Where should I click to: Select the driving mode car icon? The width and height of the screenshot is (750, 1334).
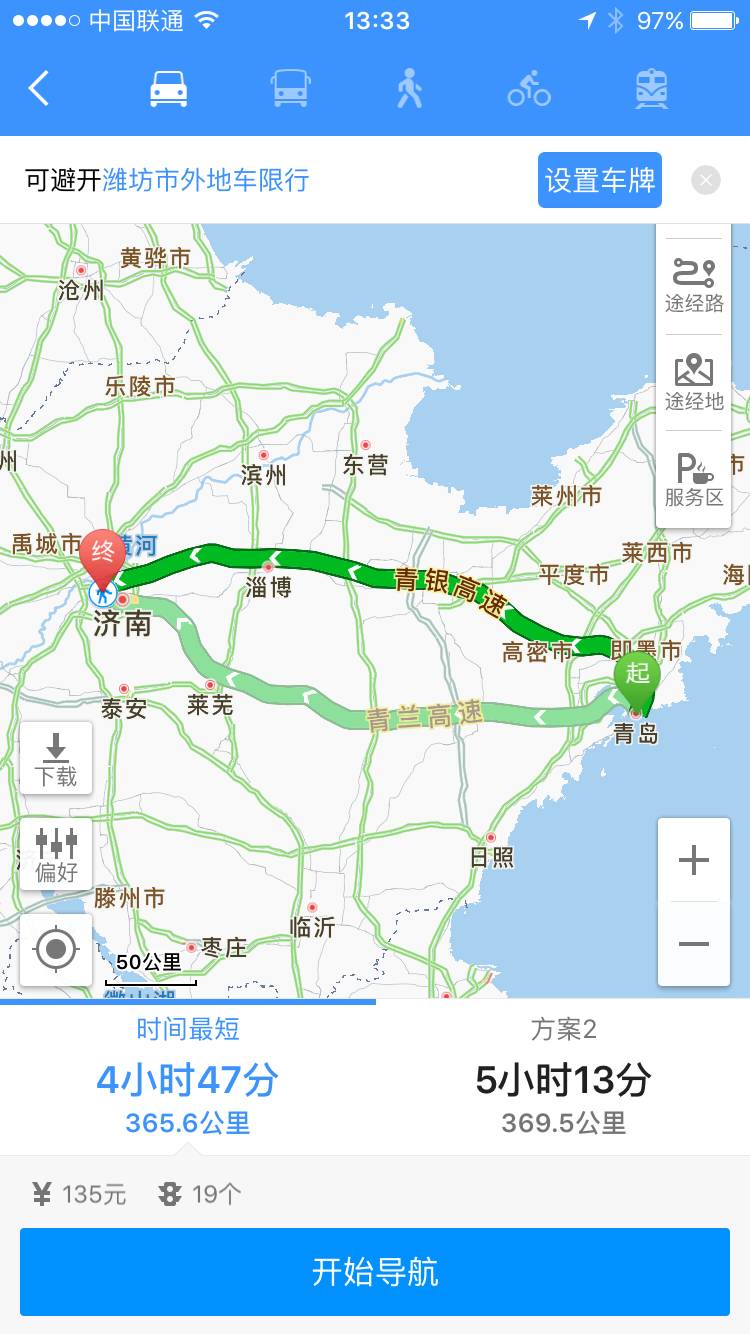[x=169, y=89]
